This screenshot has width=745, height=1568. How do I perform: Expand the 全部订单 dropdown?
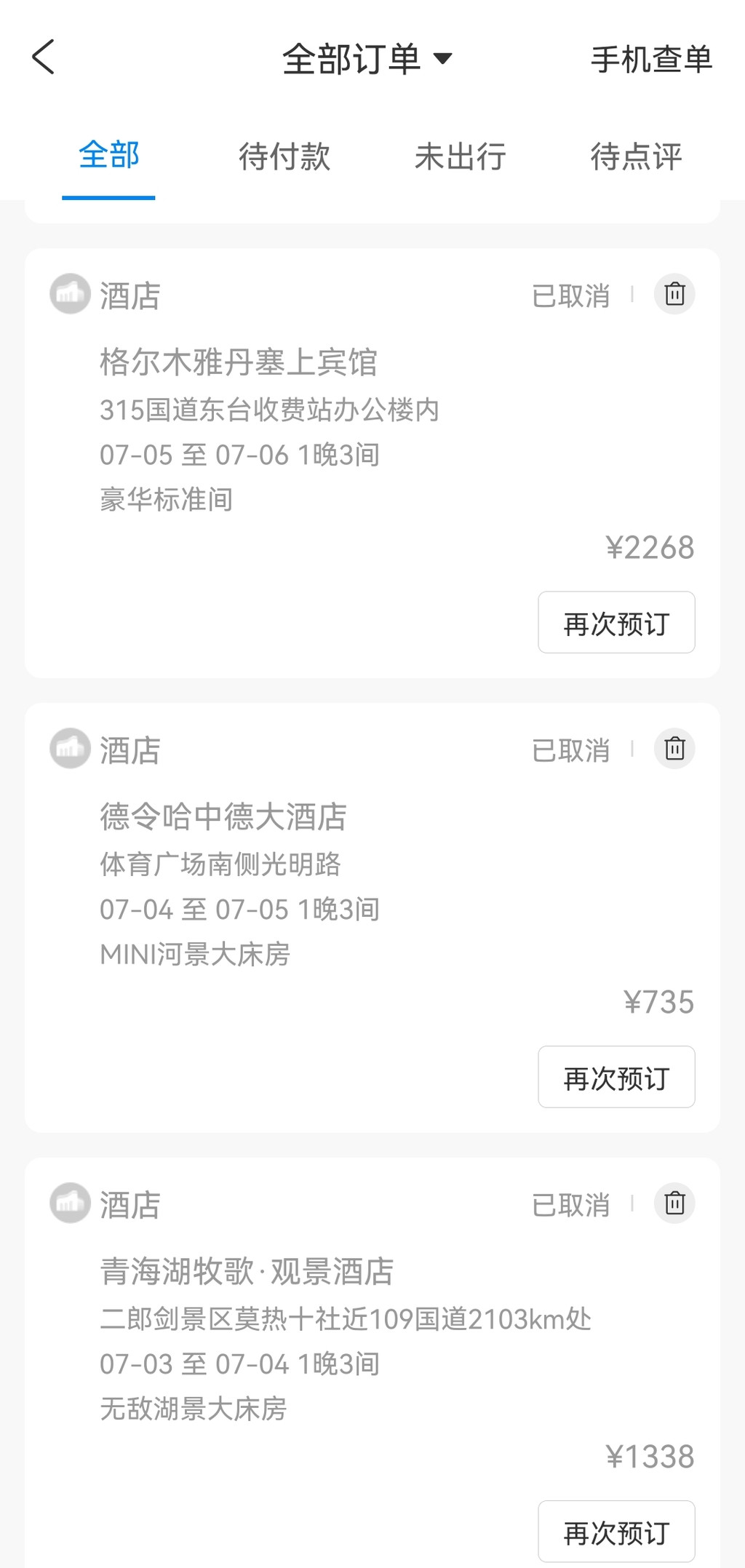367,59
